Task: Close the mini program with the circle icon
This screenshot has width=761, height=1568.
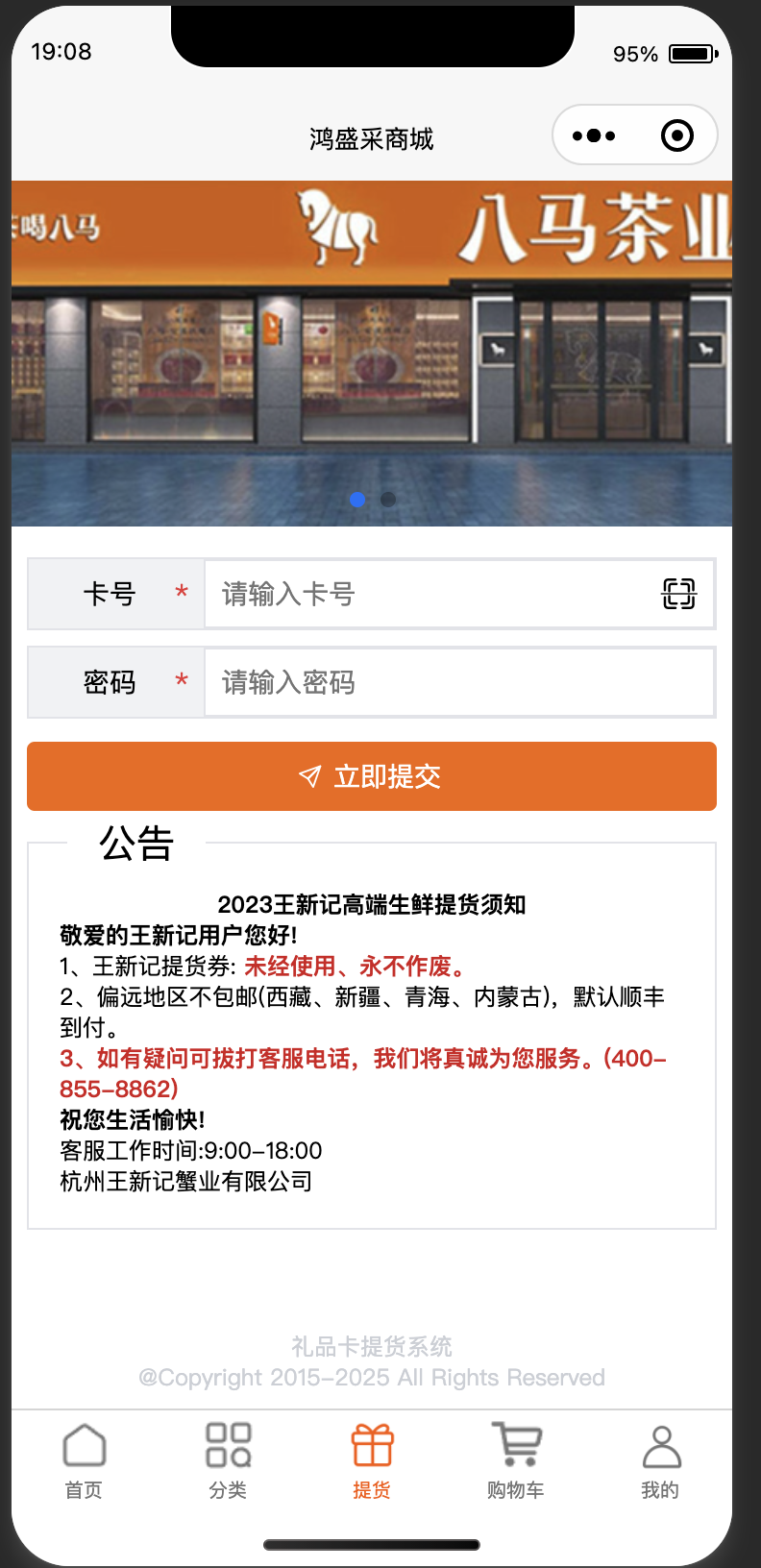Action: (677, 135)
